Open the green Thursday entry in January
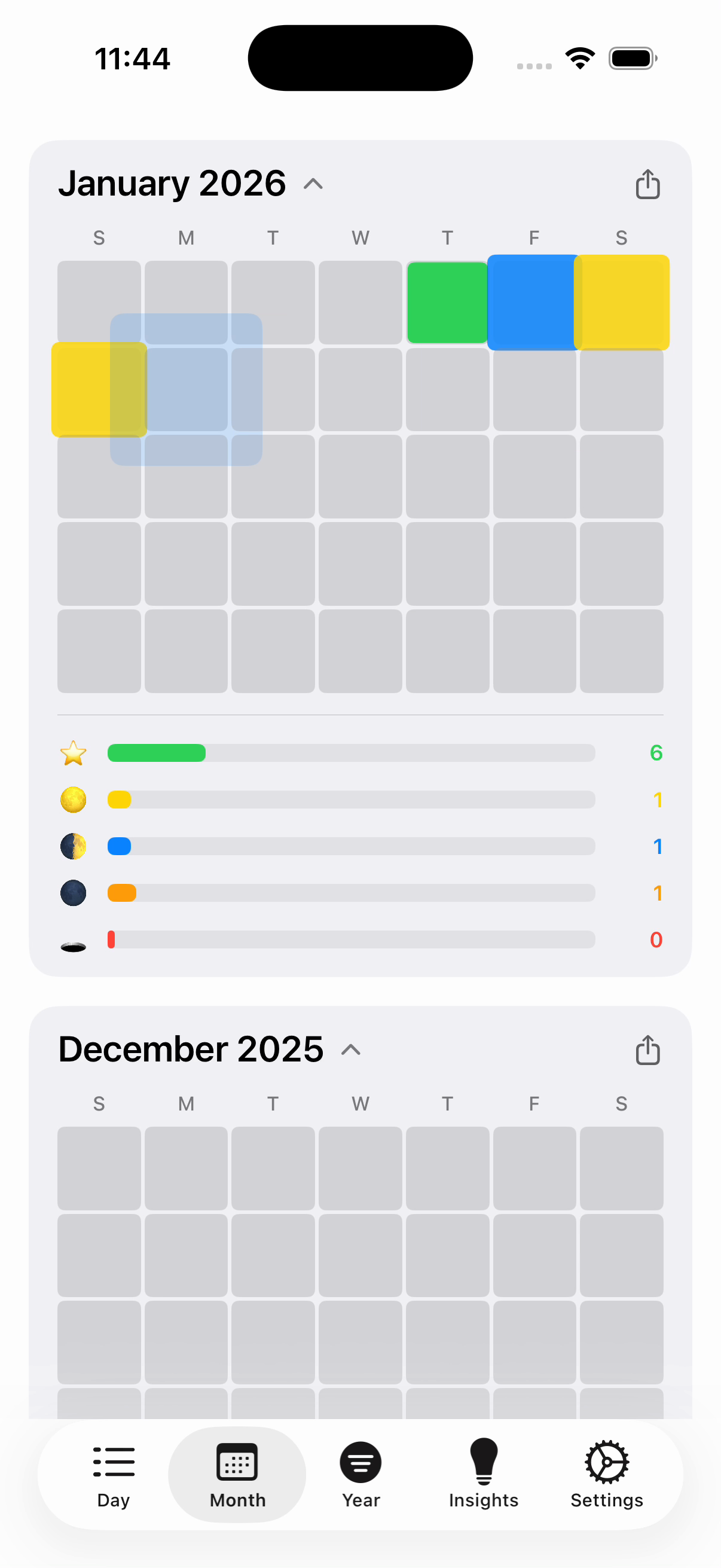This screenshot has width=721, height=1568. coord(447,303)
